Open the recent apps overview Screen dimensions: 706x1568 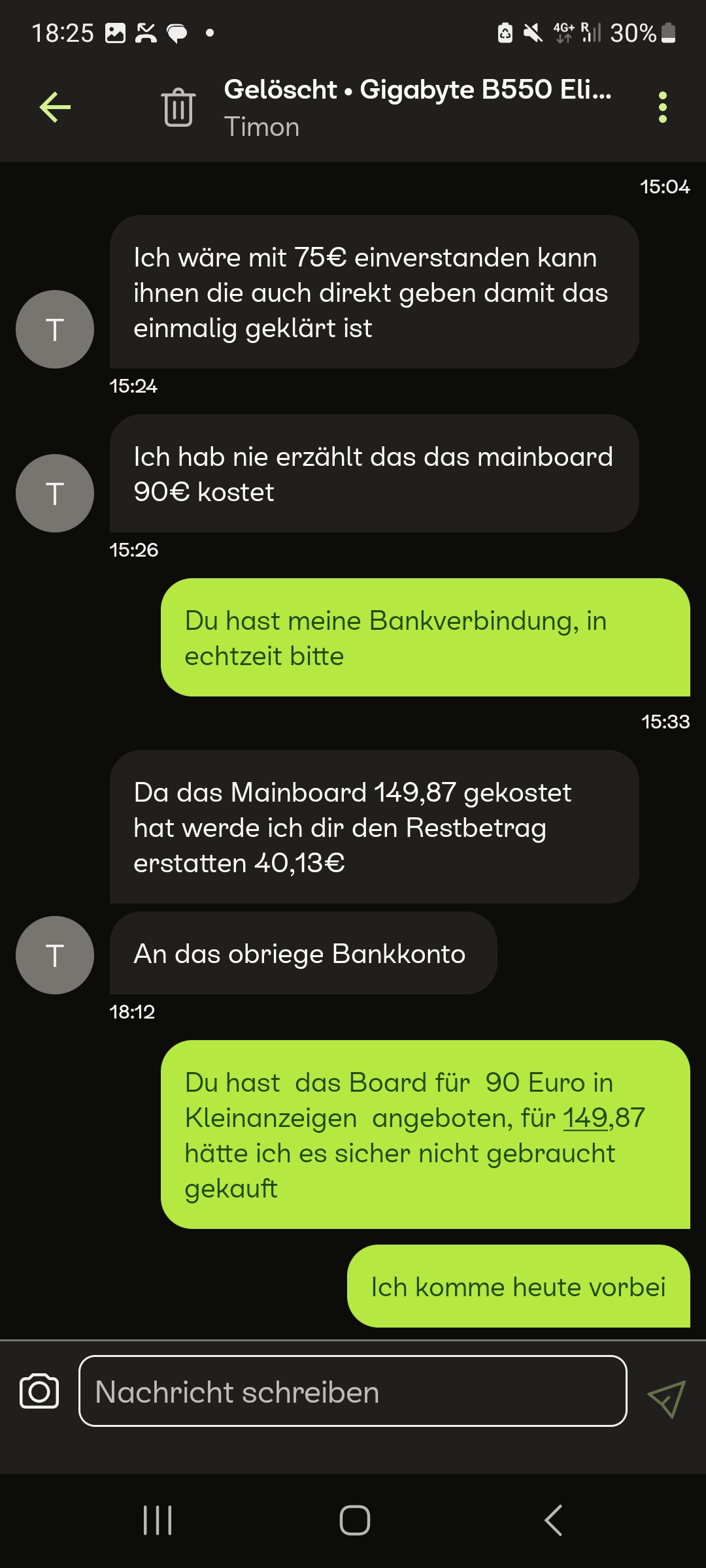point(158,1520)
